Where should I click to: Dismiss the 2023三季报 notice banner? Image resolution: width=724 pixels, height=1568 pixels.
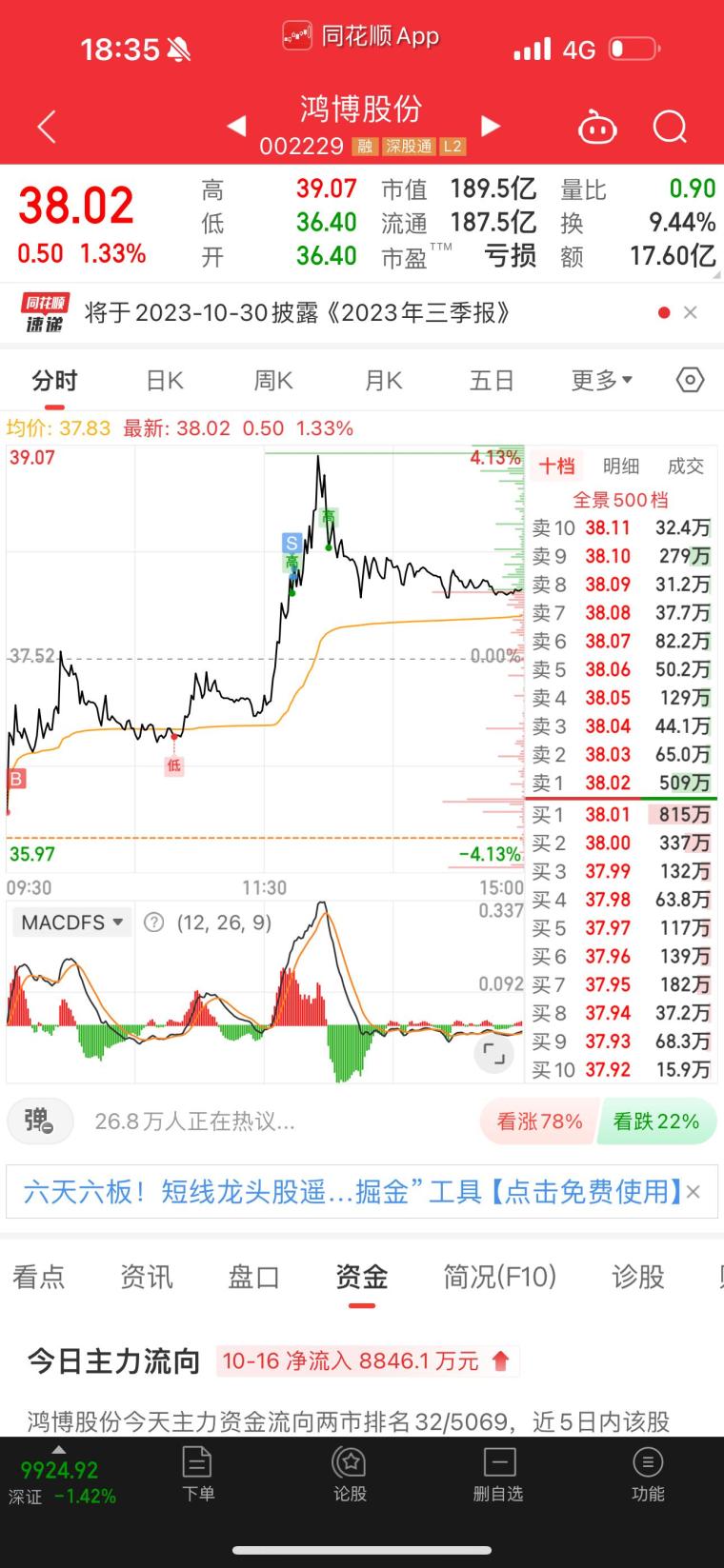691,312
